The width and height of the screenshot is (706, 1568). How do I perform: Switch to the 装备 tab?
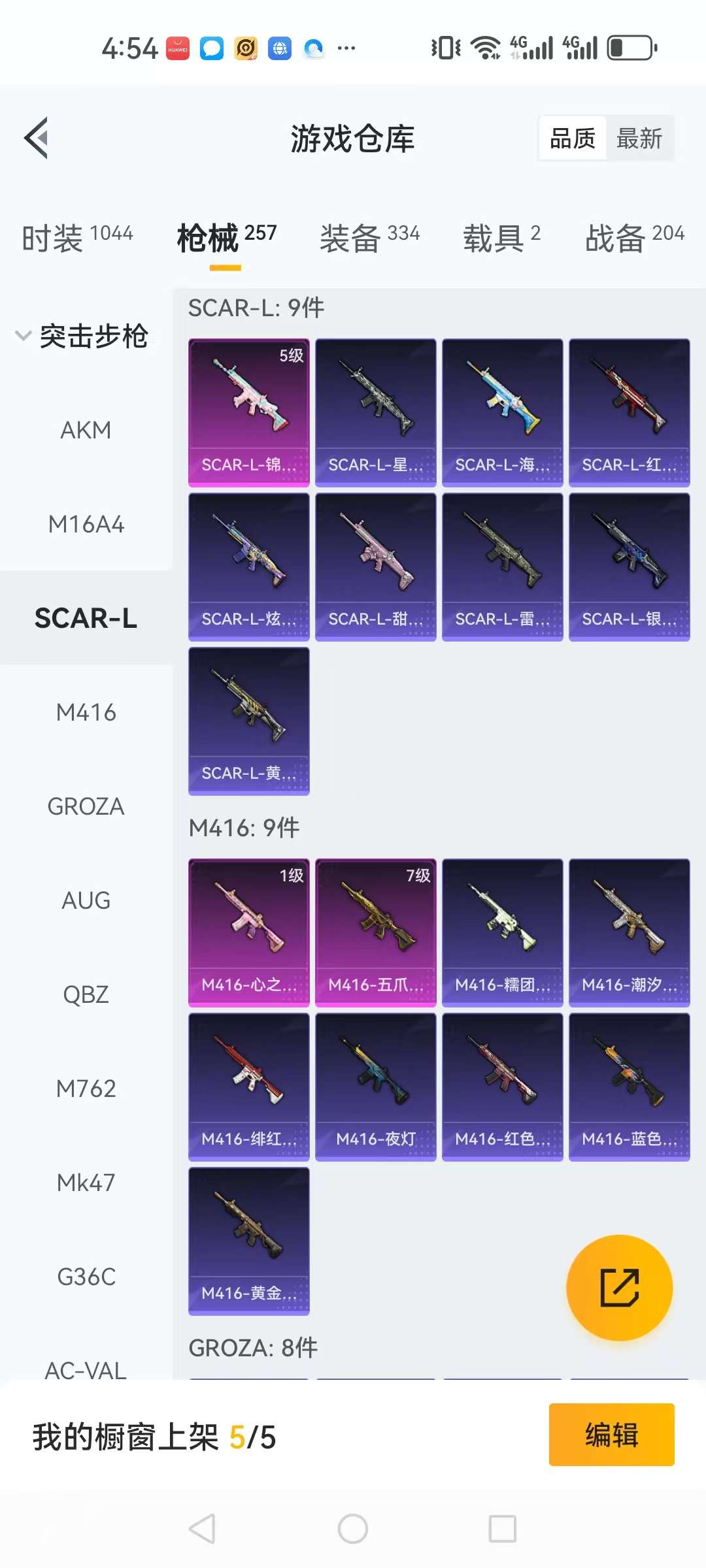(369, 237)
